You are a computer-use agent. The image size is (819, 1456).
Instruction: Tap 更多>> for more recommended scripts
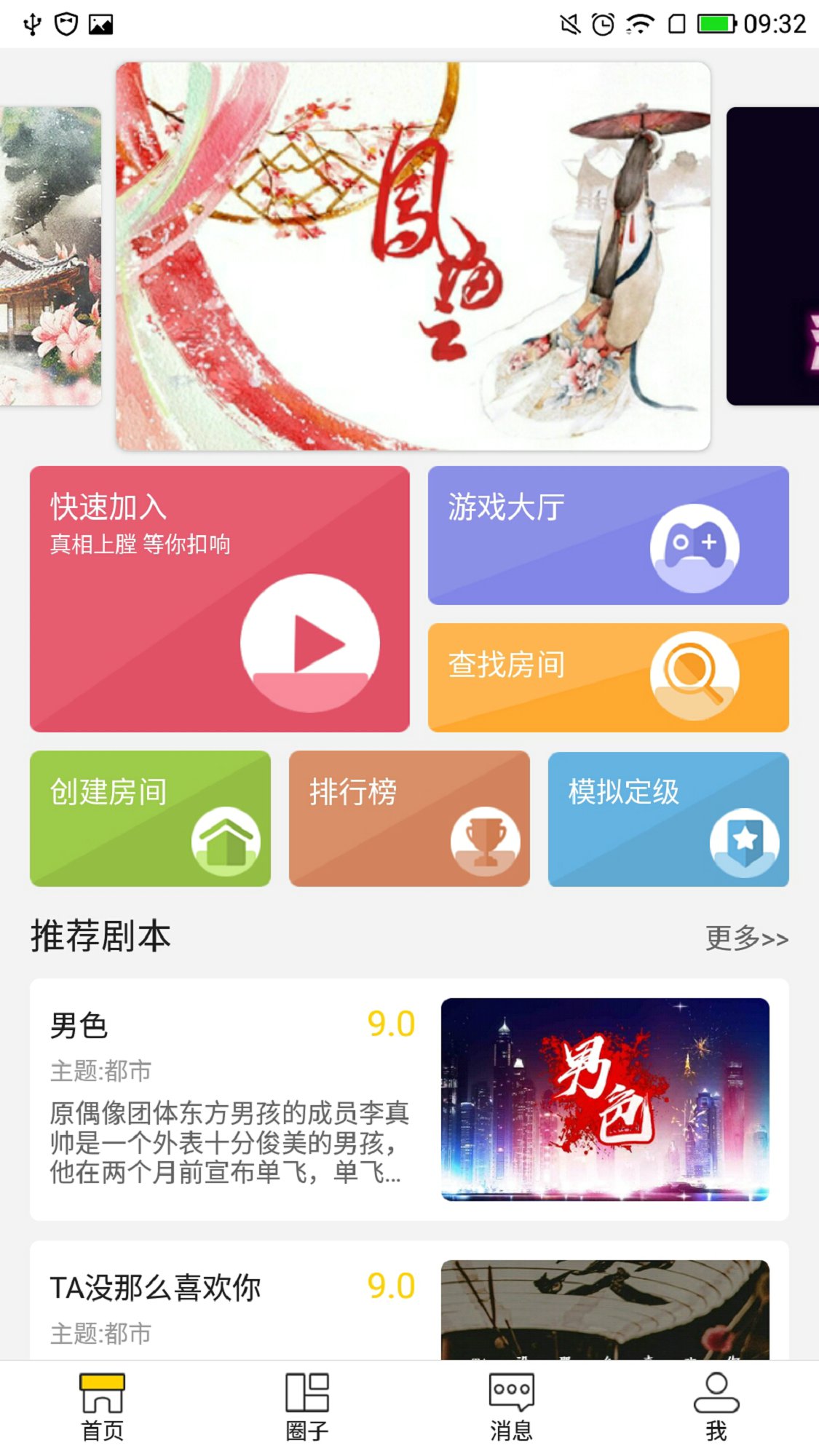746,938
